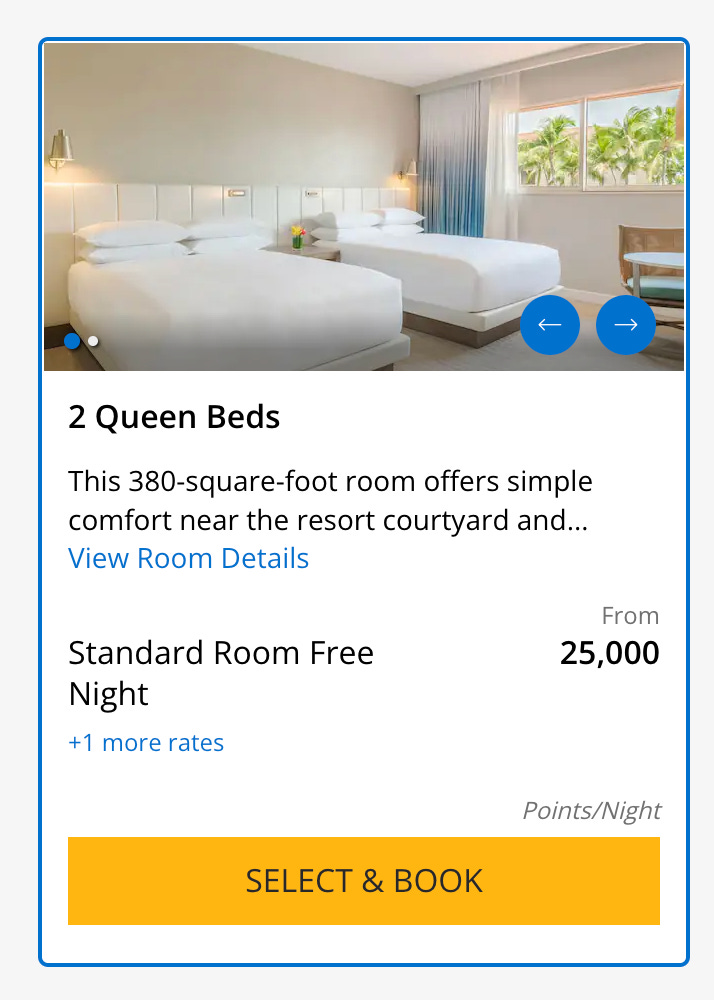The height and width of the screenshot is (1000, 714).
Task: Select and book the 2 Queen Beds room
Action: click(363, 881)
